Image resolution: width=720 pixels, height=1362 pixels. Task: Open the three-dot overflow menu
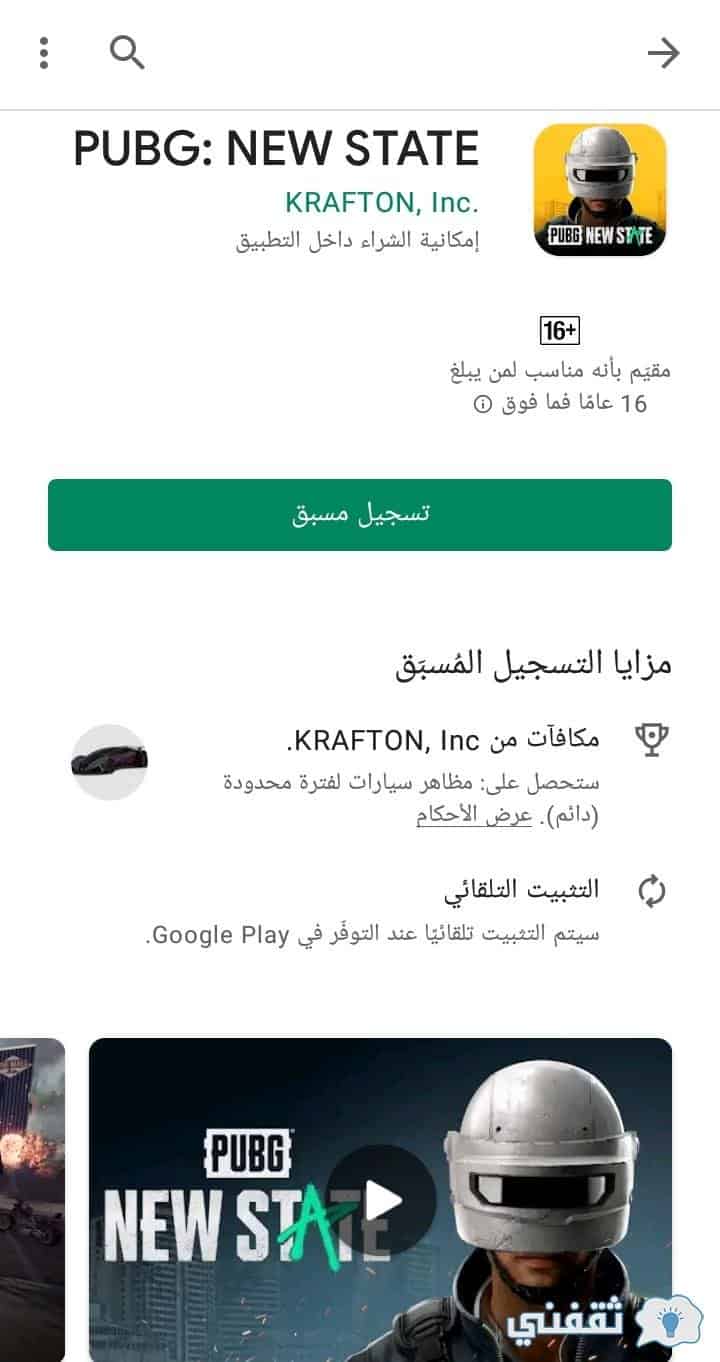click(43, 53)
